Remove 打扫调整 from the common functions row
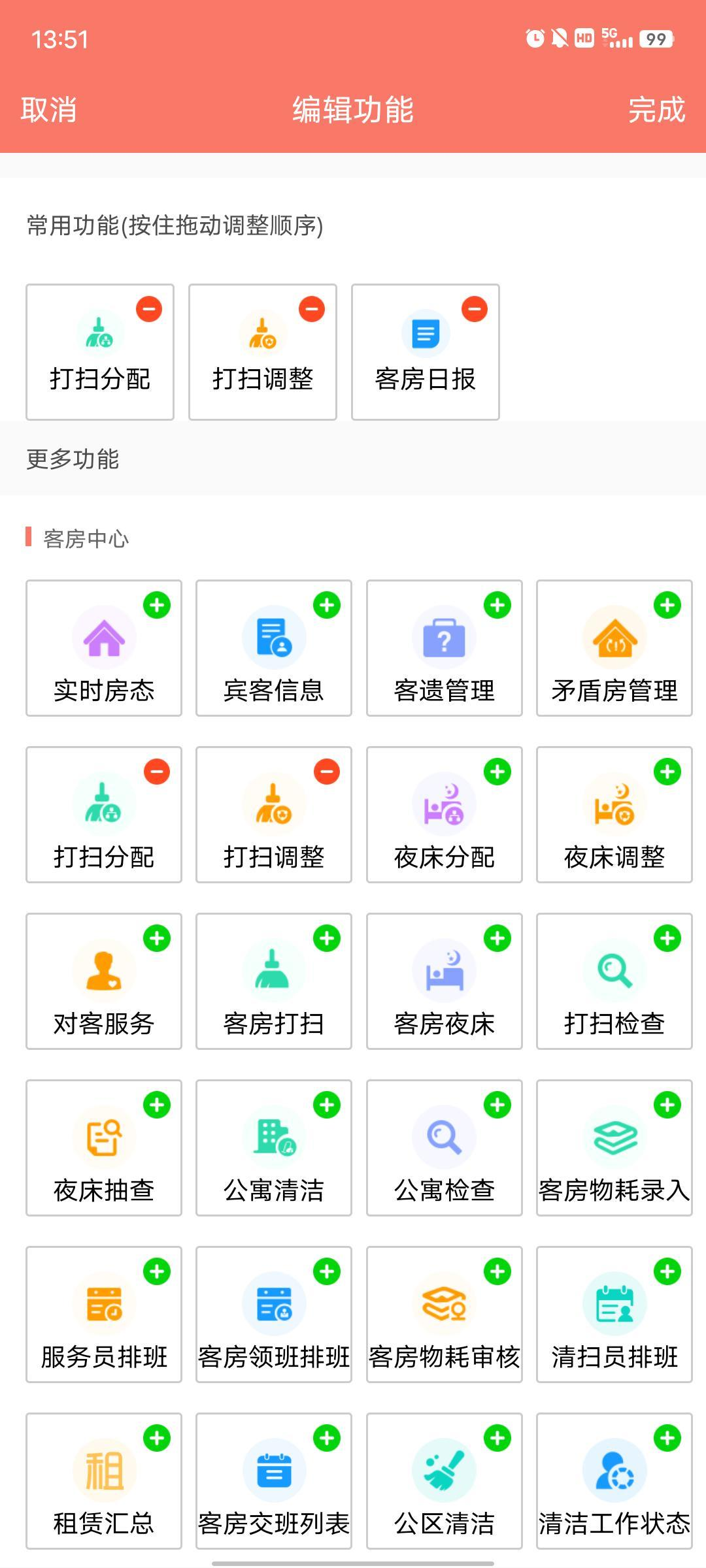Image resolution: width=706 pixels, height=1568 pixels. (x=312, y=309)
